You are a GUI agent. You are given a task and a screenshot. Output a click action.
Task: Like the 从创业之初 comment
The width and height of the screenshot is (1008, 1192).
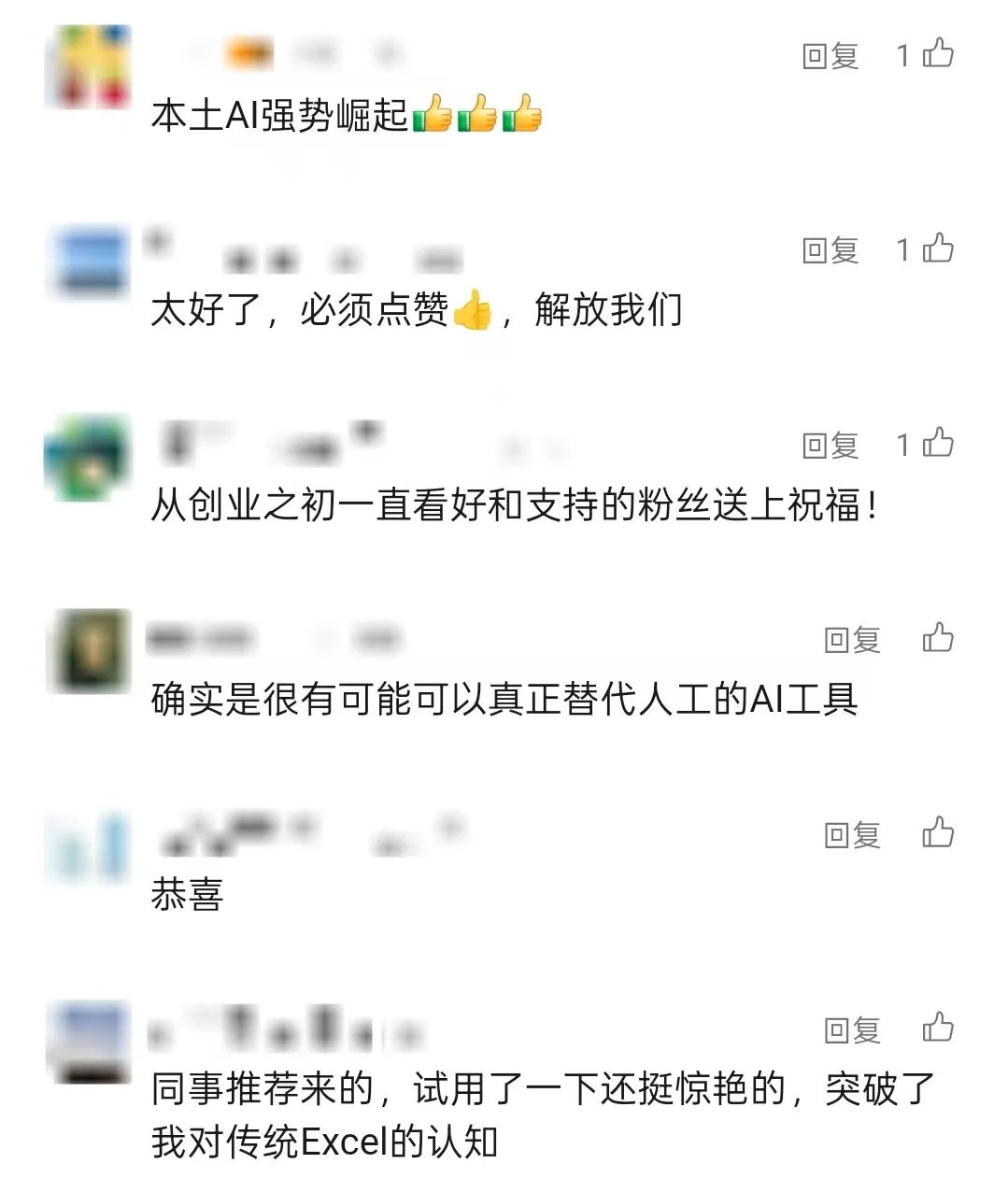(938, 443)
